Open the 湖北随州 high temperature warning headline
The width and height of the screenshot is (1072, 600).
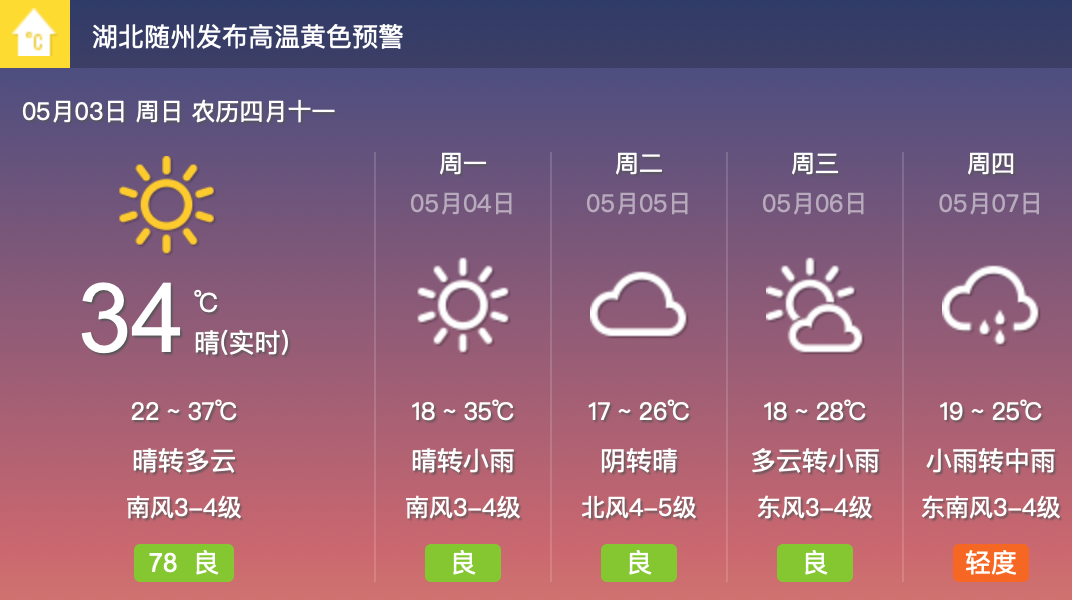(248, 37)
